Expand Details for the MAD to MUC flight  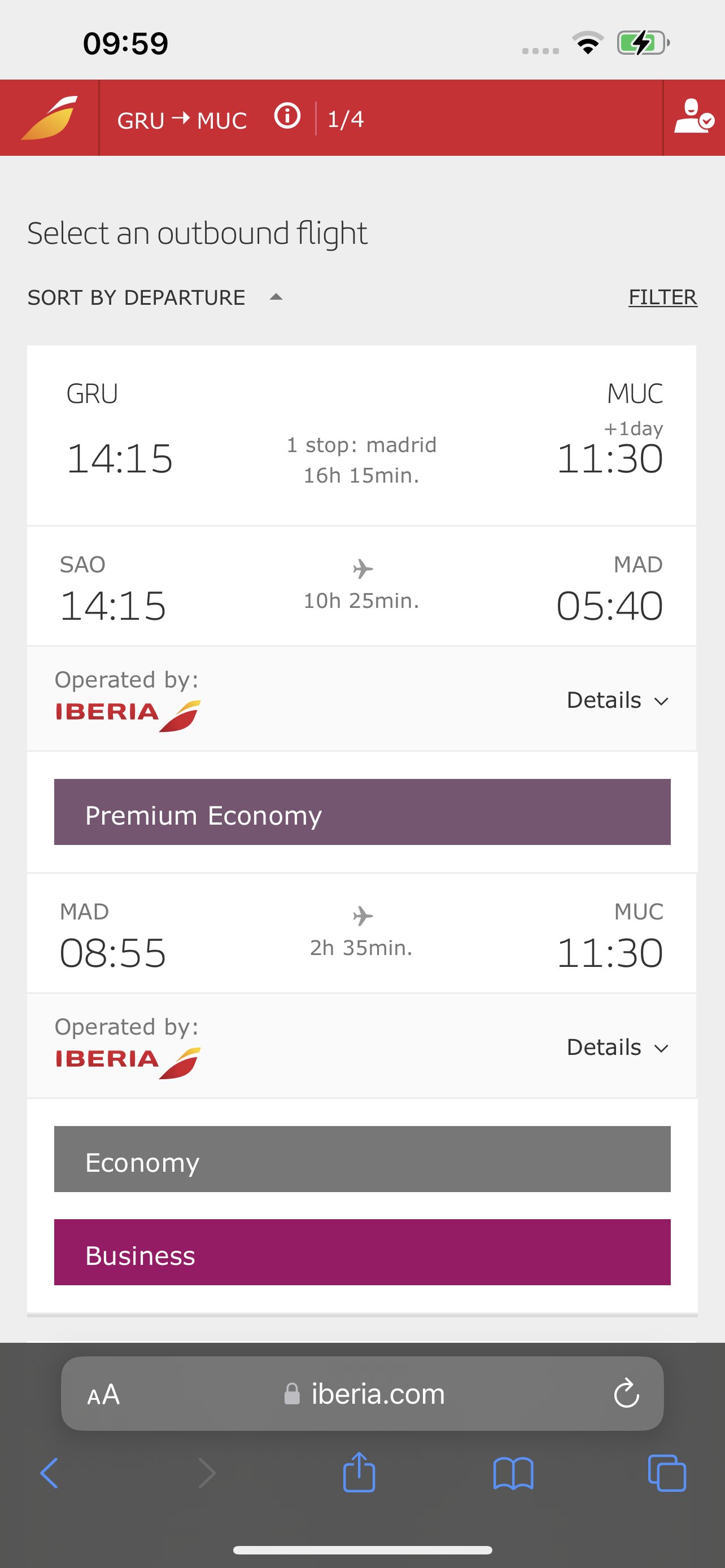tap(617, 1047)
